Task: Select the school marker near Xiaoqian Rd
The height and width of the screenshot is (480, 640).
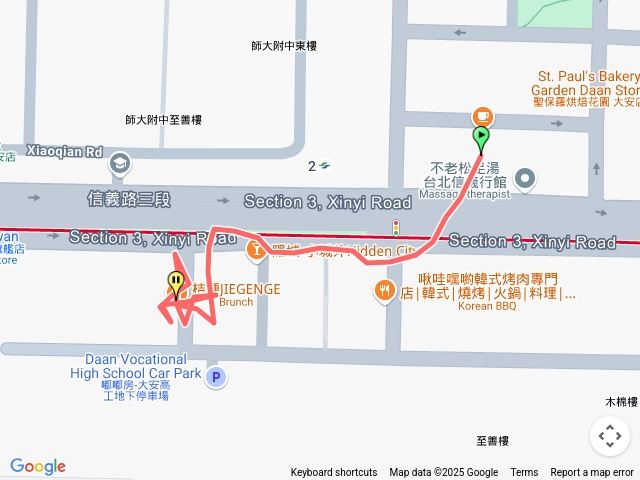Action: (x=120, y=163)
